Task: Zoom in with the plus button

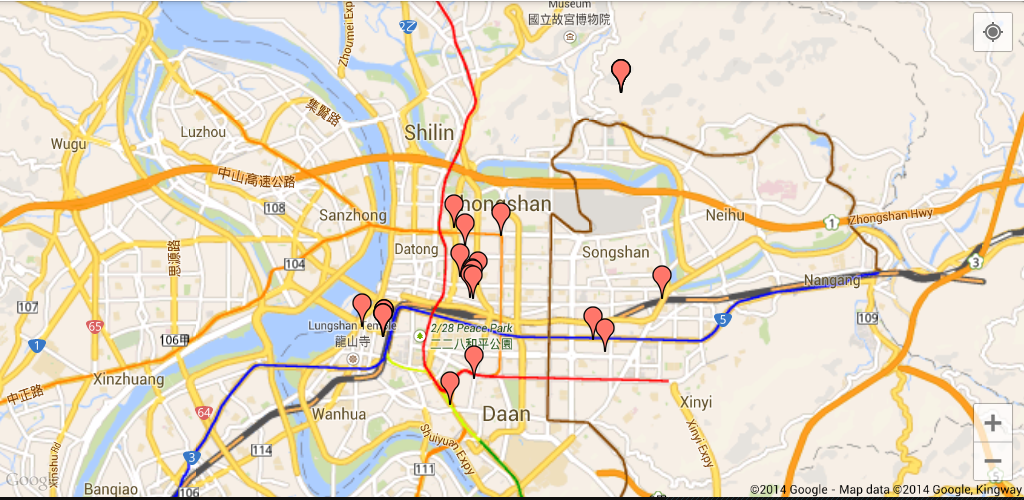Action: (992, 423)
